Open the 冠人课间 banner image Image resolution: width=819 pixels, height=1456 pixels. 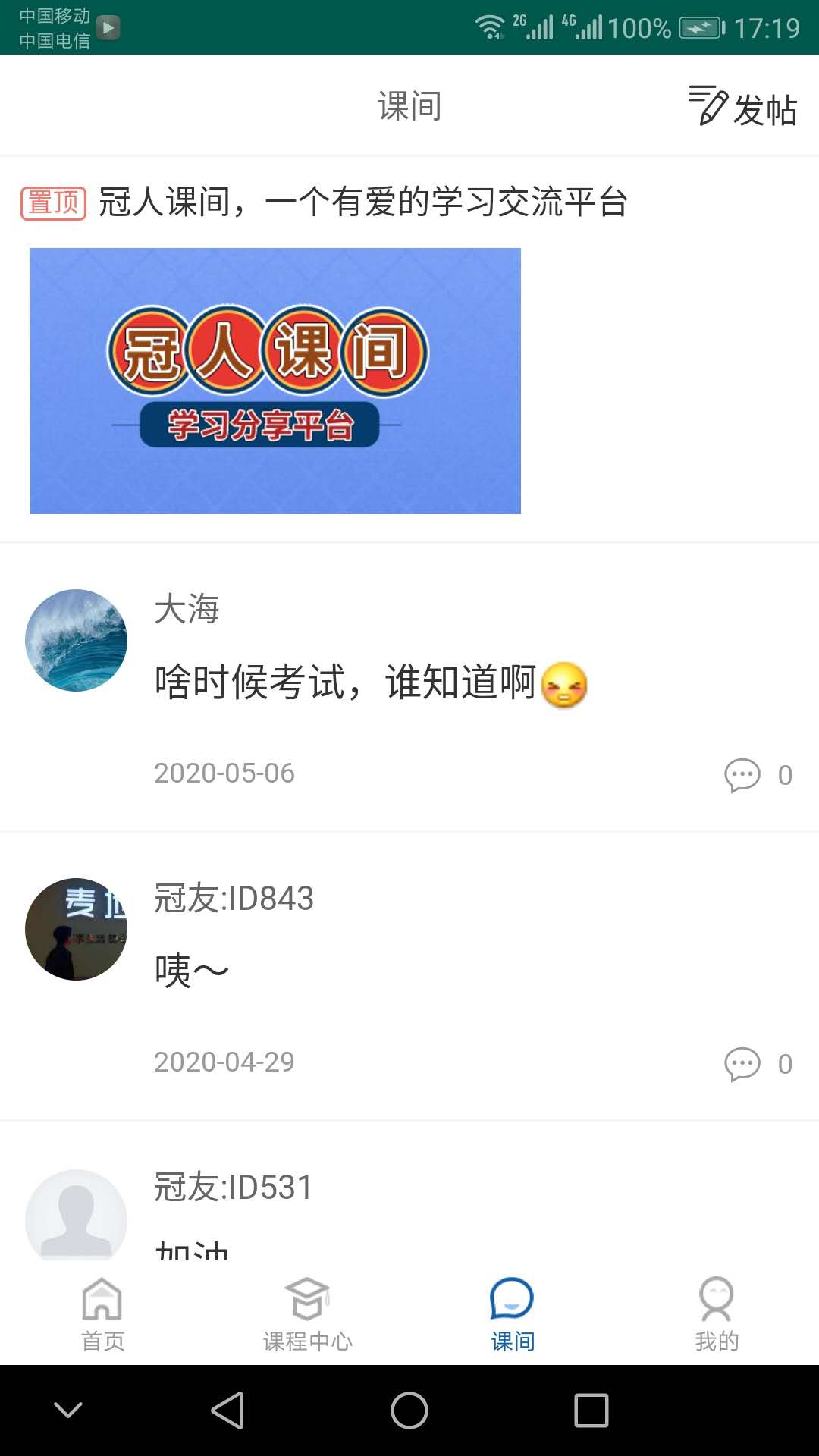click(275, 380)
